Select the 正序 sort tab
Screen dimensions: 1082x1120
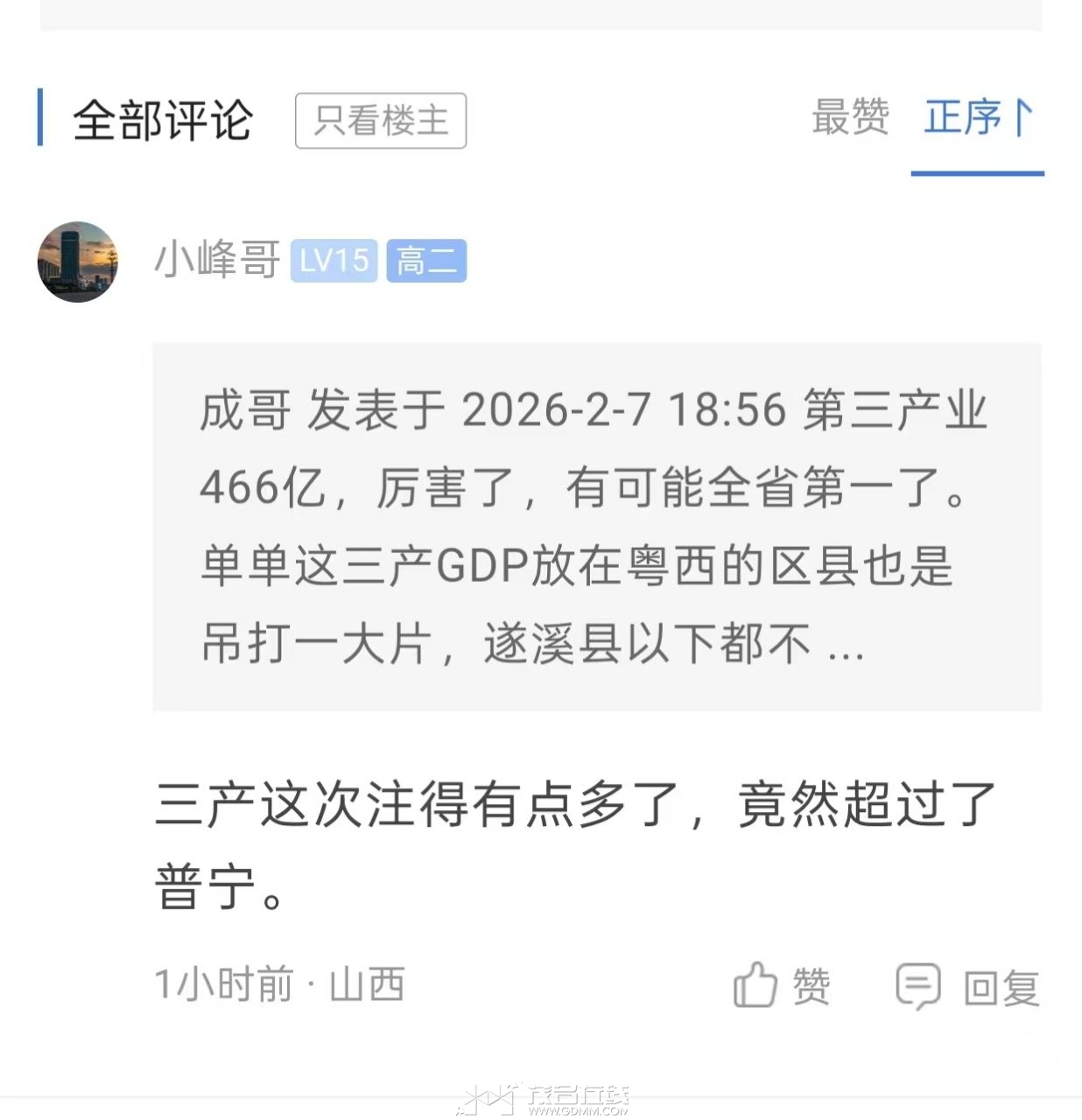977,117
